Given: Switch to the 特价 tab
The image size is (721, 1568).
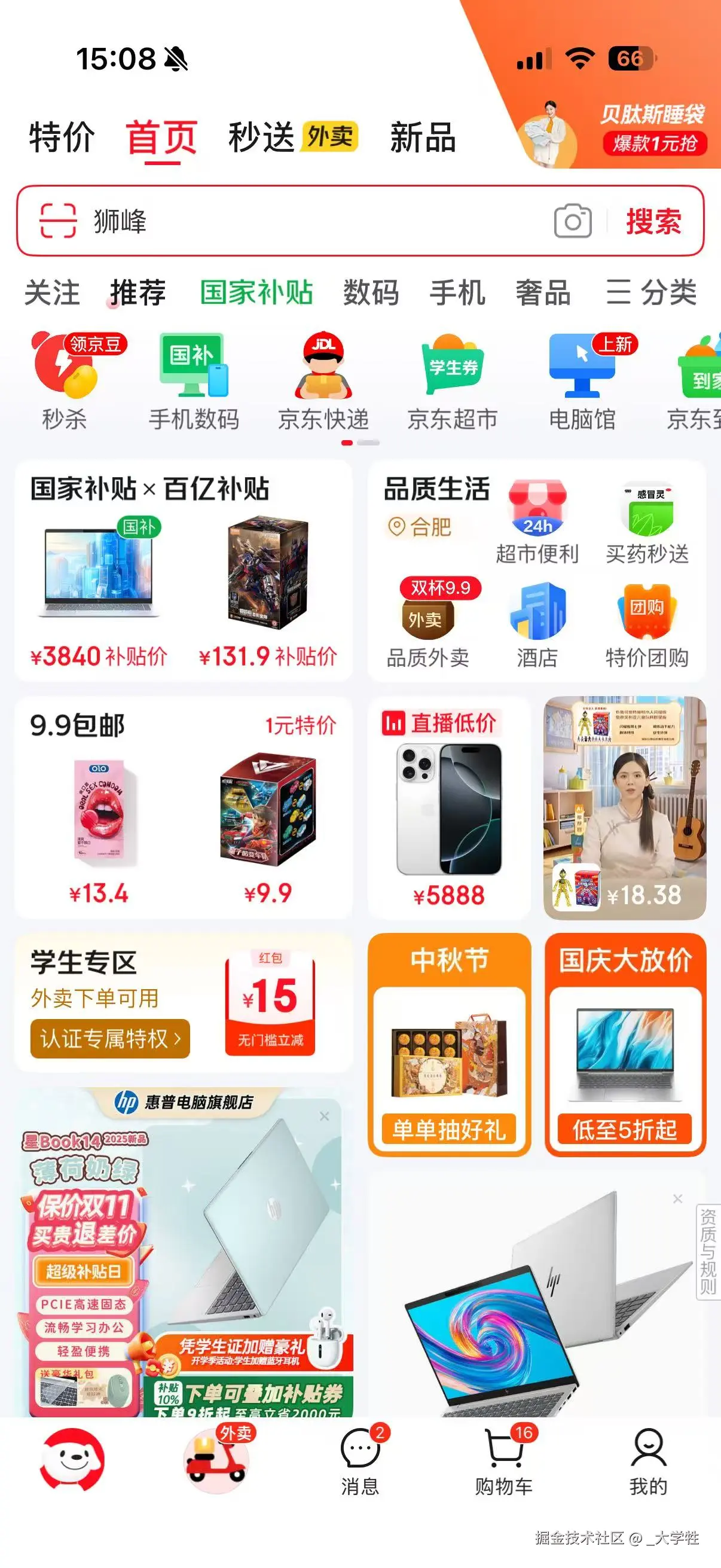Looking at the screenshot, I should (x=62, y=137).
